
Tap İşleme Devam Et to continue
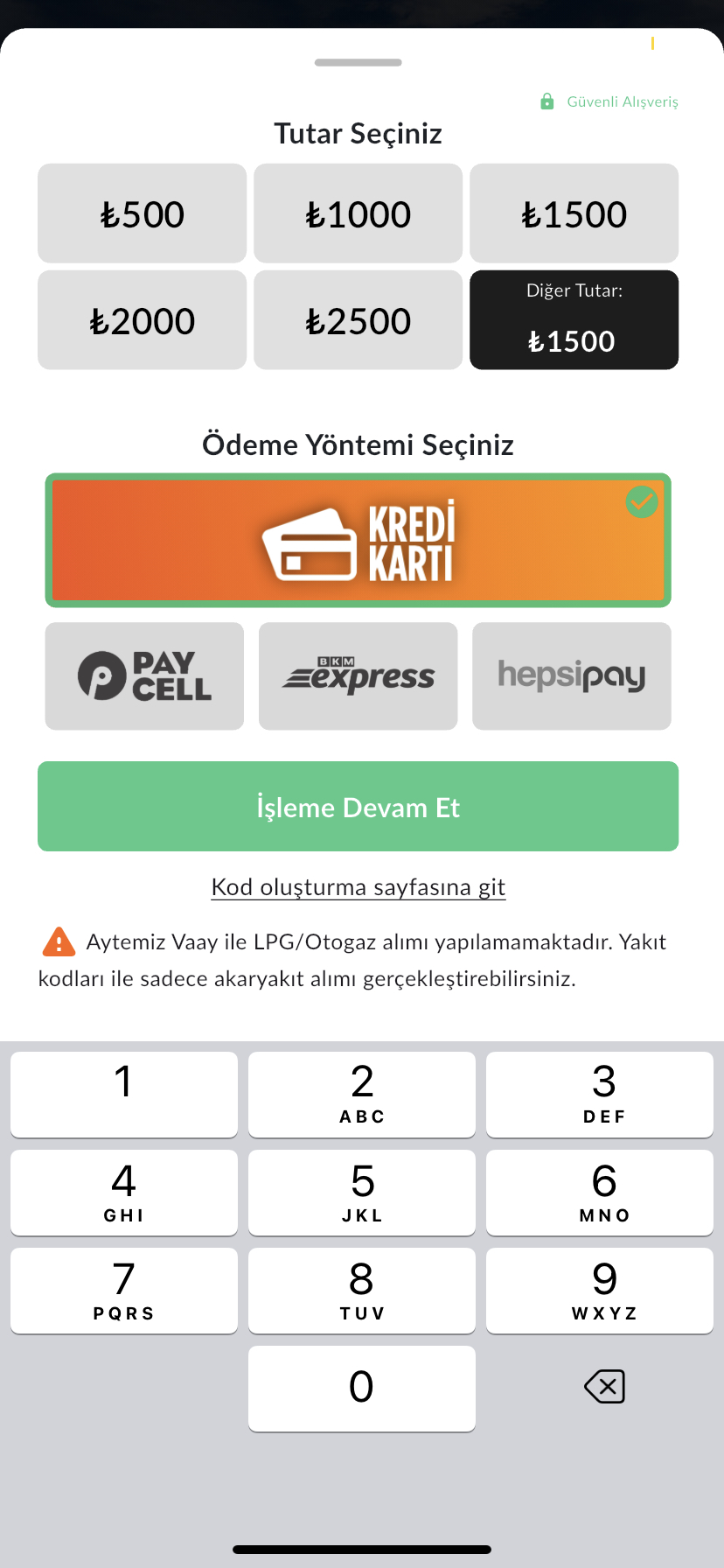(358, 807)
